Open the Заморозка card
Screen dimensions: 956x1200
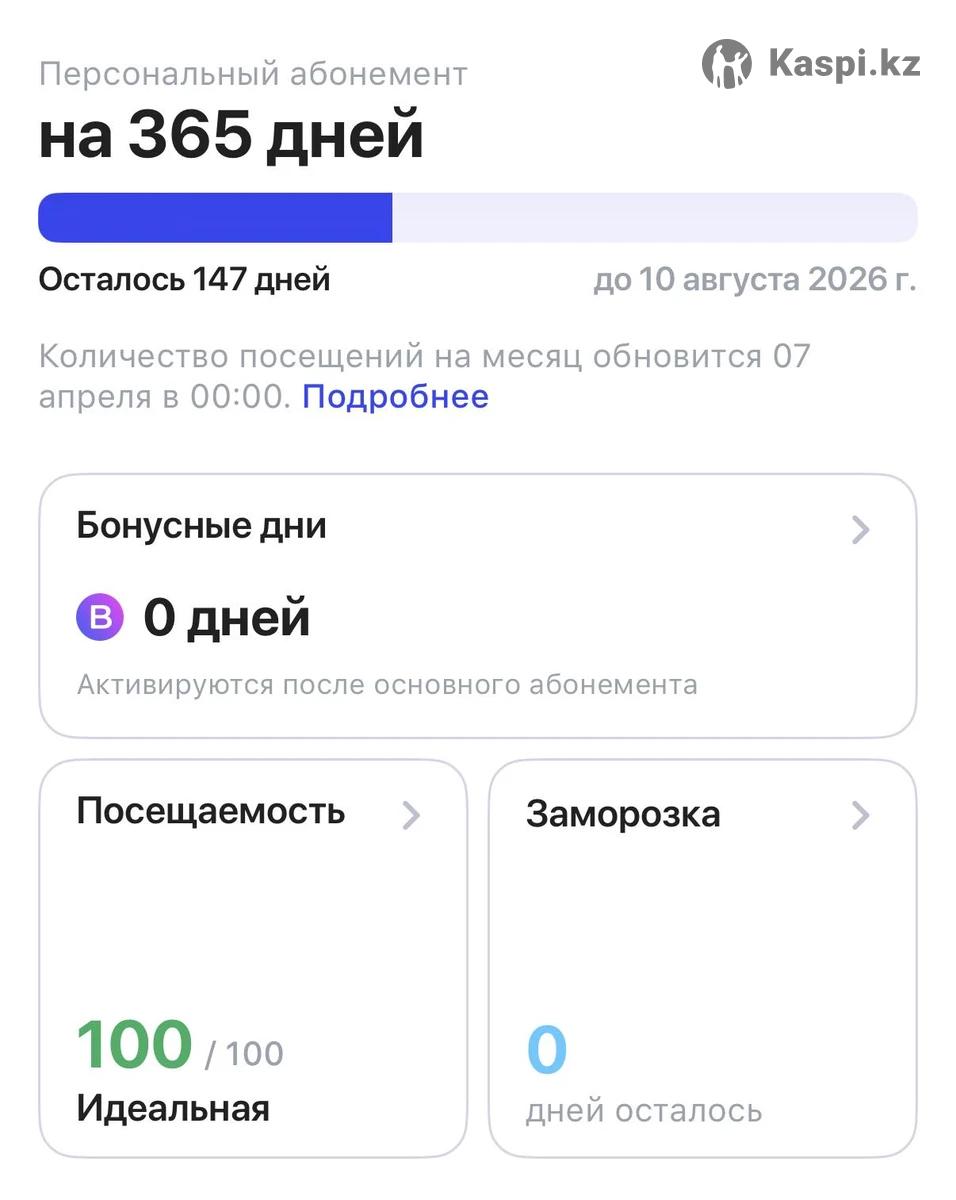702,957
